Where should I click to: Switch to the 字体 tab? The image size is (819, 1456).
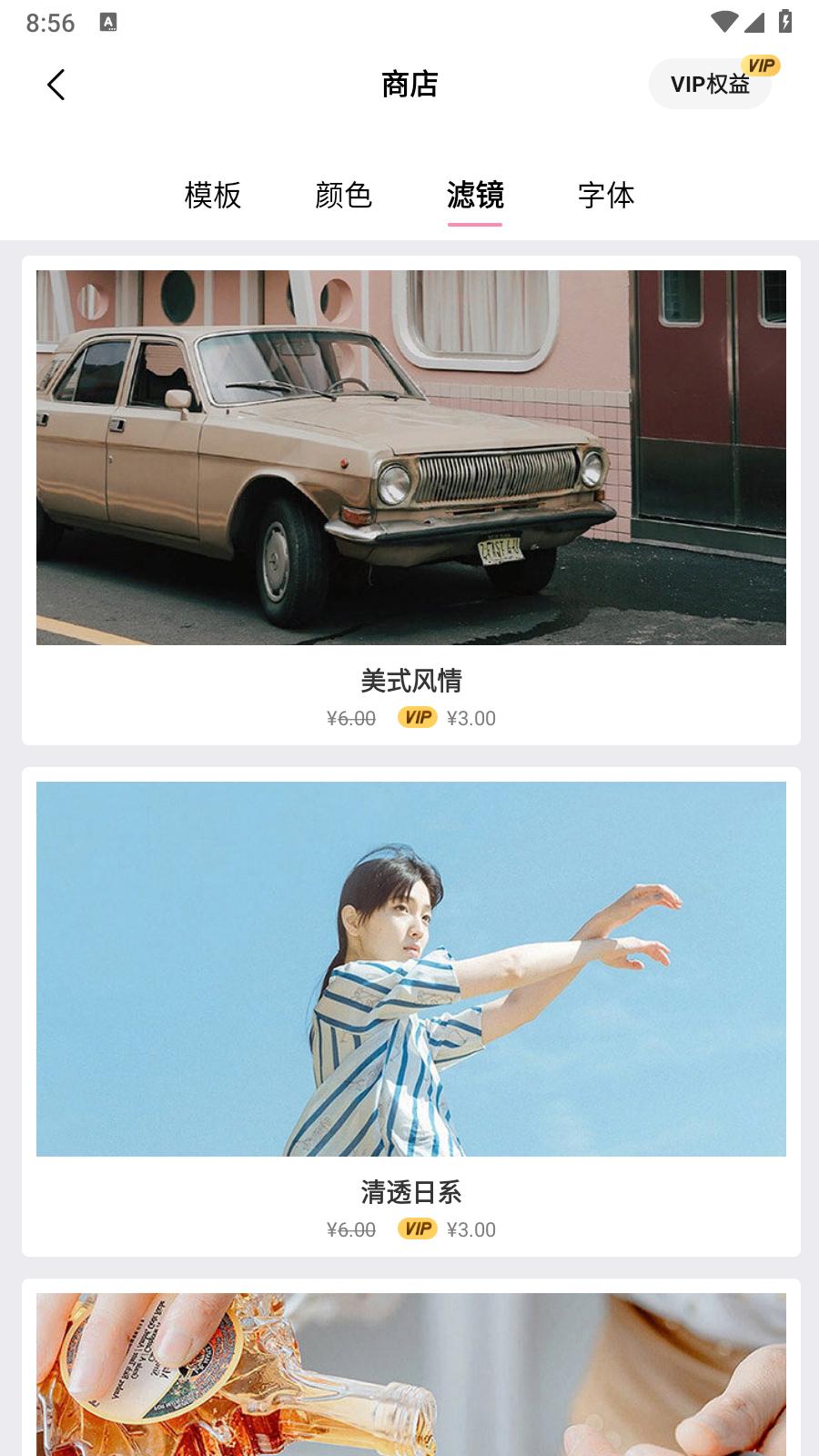coord(605,195)
